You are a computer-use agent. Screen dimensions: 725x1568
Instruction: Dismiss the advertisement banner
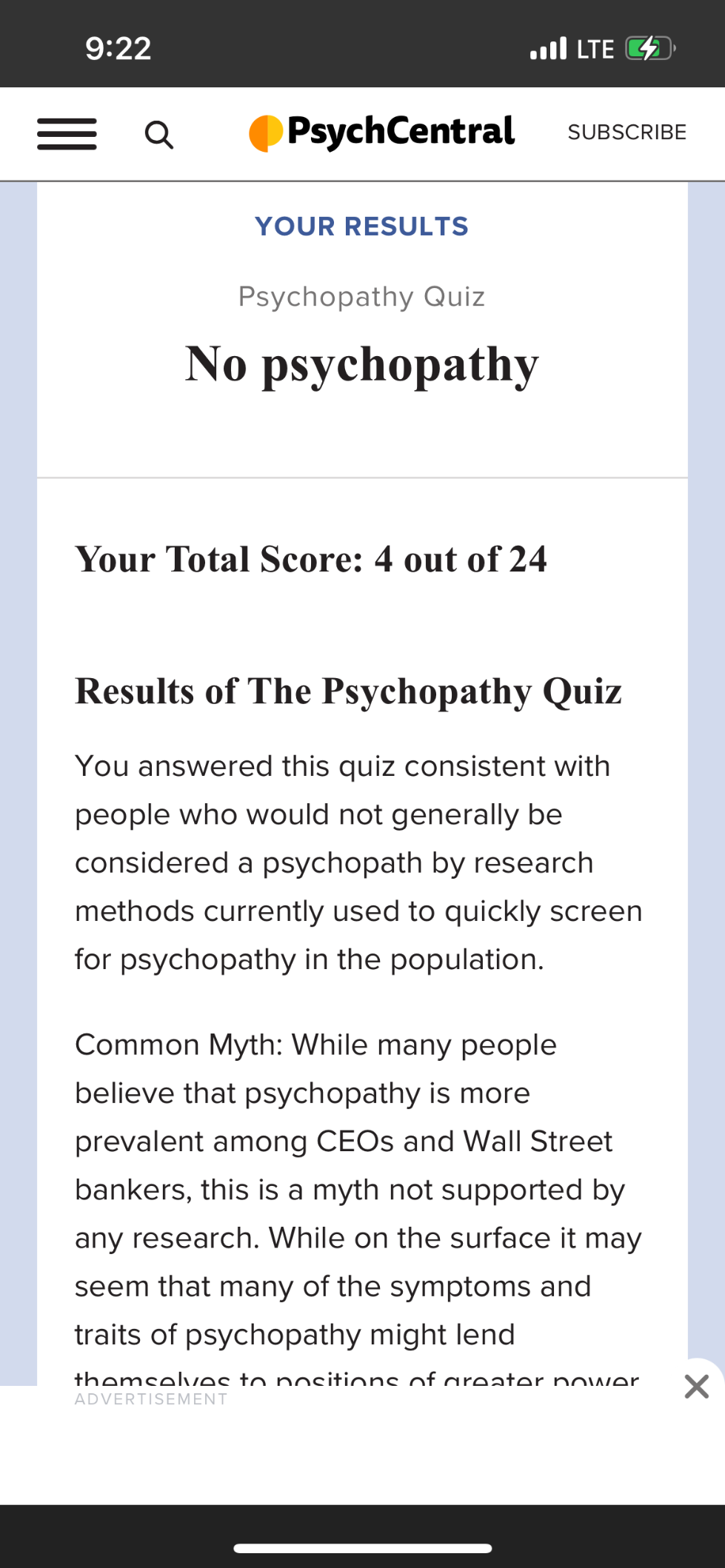pos(697,1387)
